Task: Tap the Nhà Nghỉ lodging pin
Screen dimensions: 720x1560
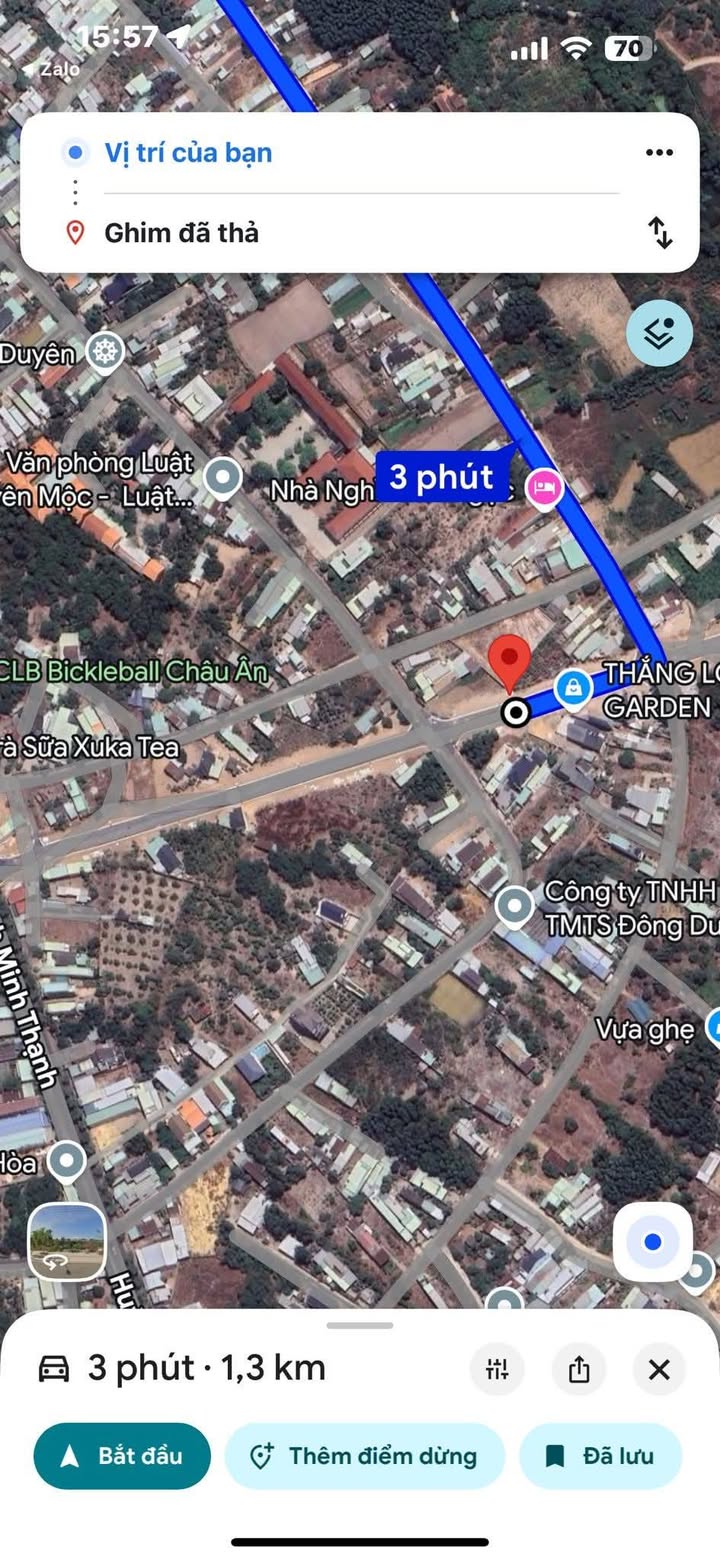Action: 544,489
